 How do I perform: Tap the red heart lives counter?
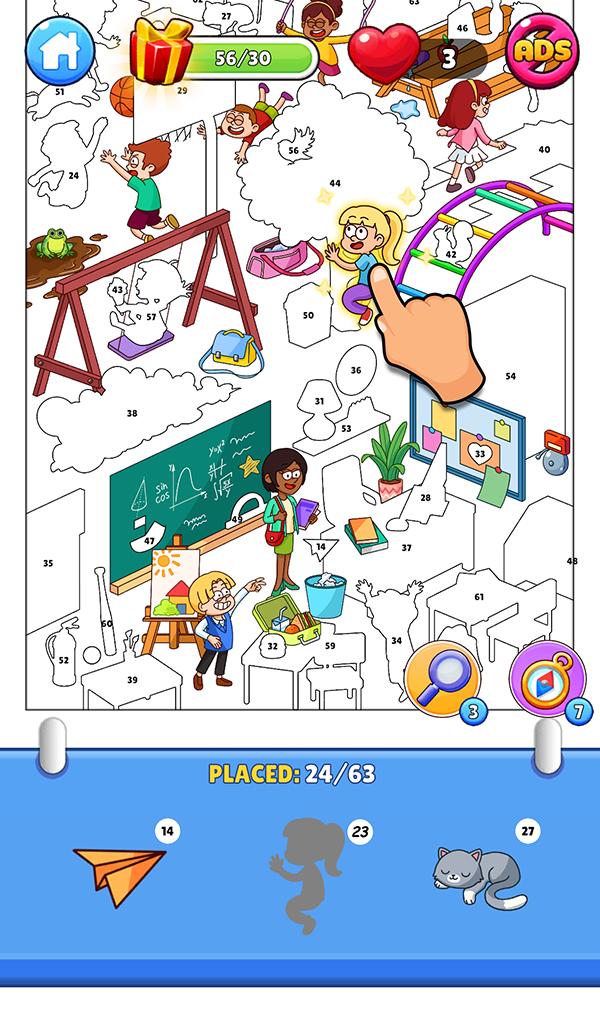[385, 55]
